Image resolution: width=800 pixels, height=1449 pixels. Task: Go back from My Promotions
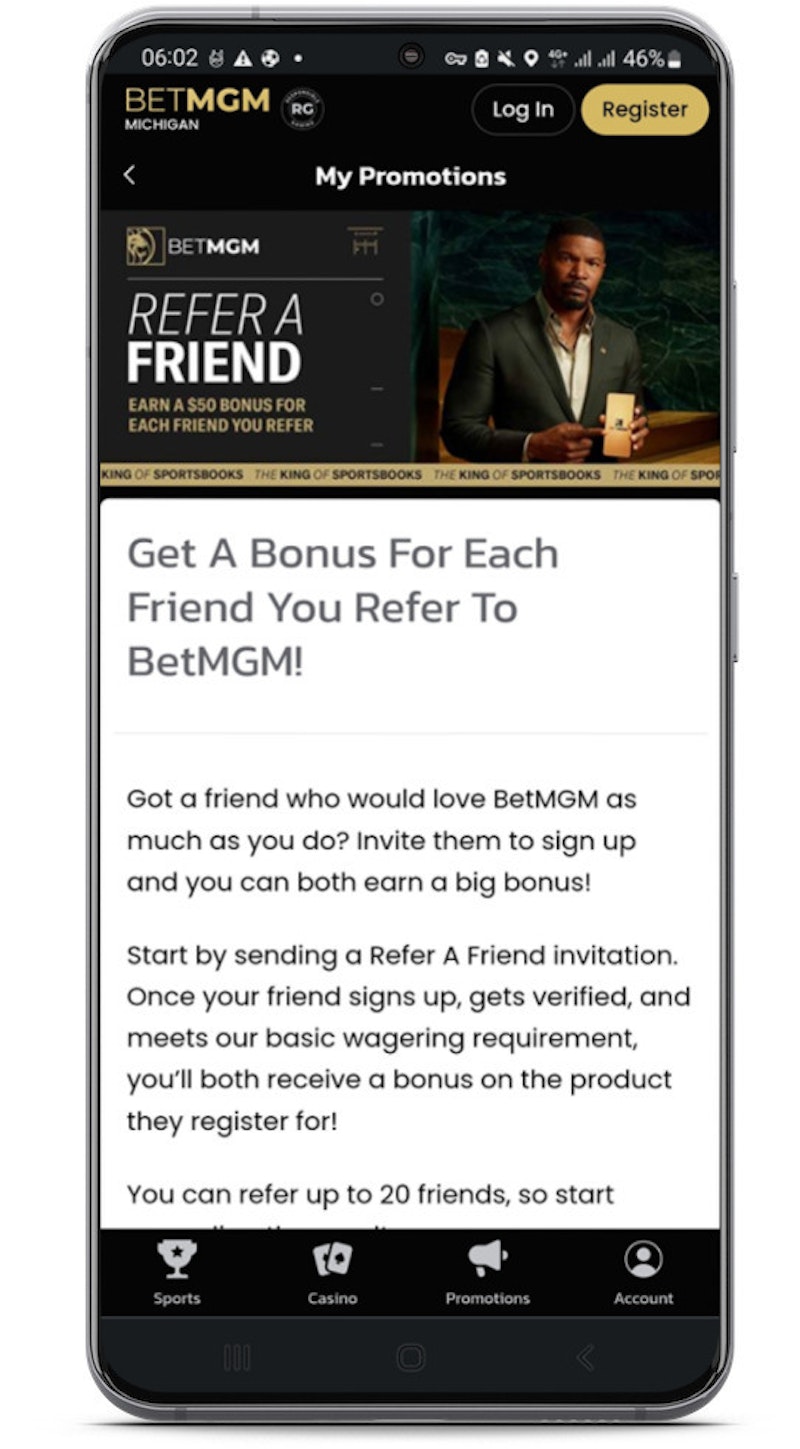tap(129, 176)
